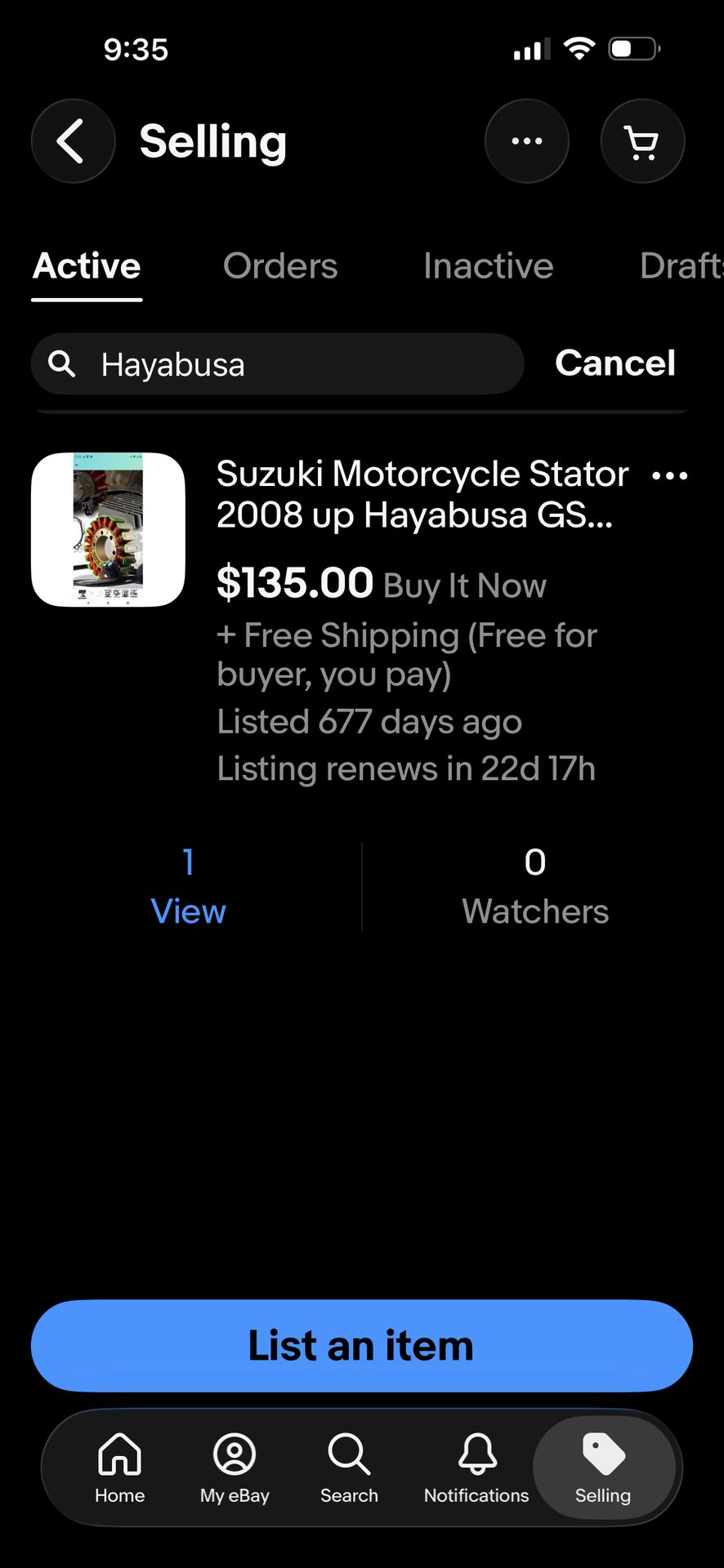
Task: Open the Search tab in the bottom bar
Action: point(349,1468)
